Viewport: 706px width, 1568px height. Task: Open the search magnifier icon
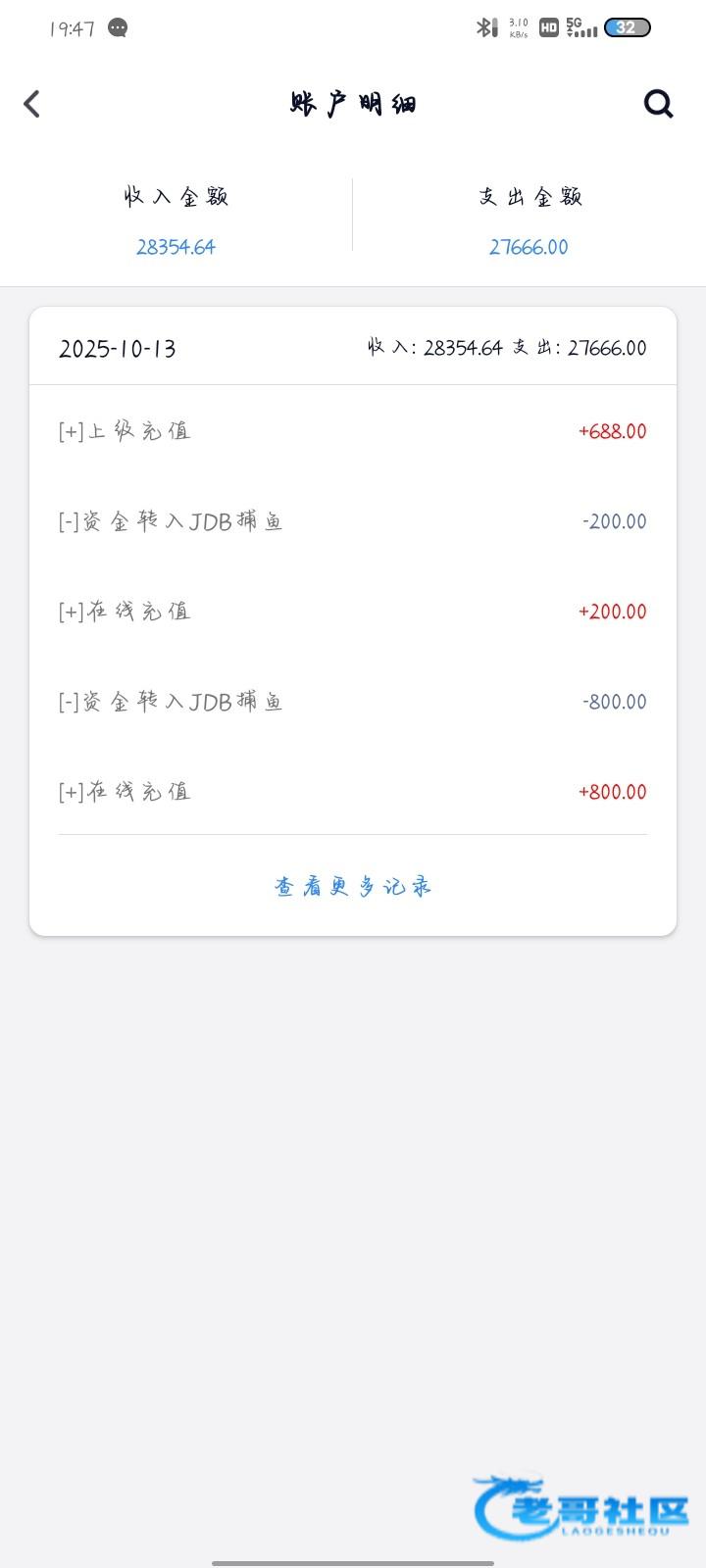click(x=658, y=103)
